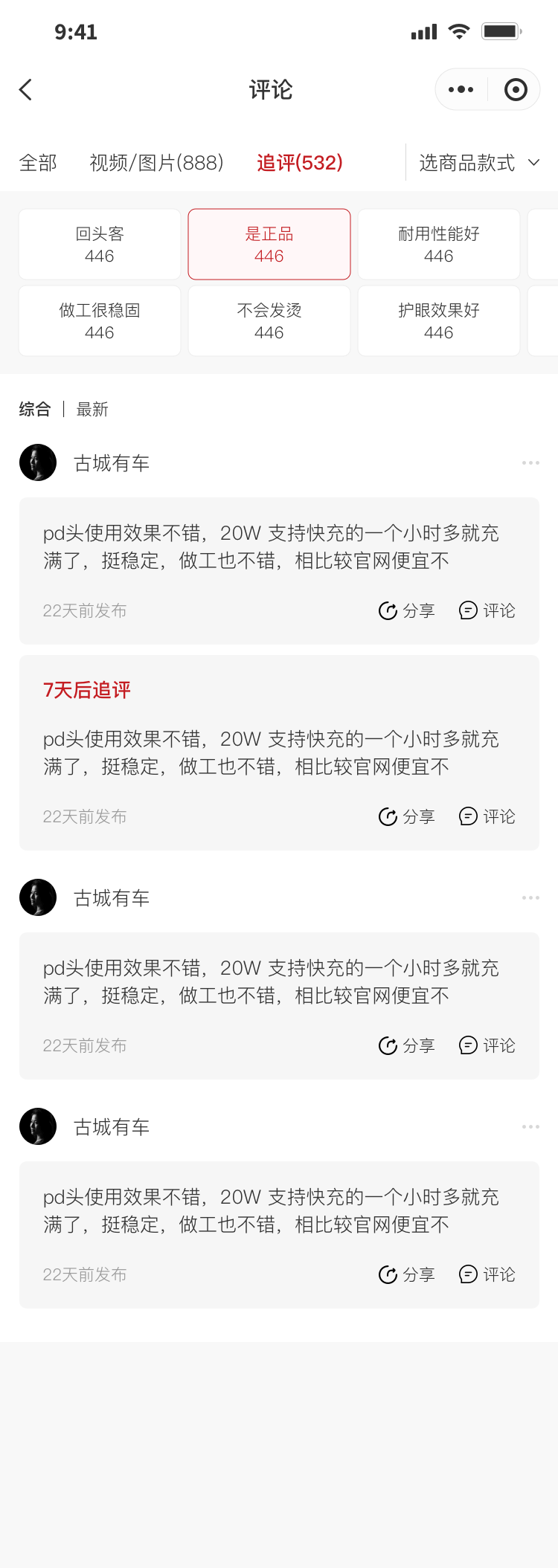Sort reviews by 最新

point(92,409)
